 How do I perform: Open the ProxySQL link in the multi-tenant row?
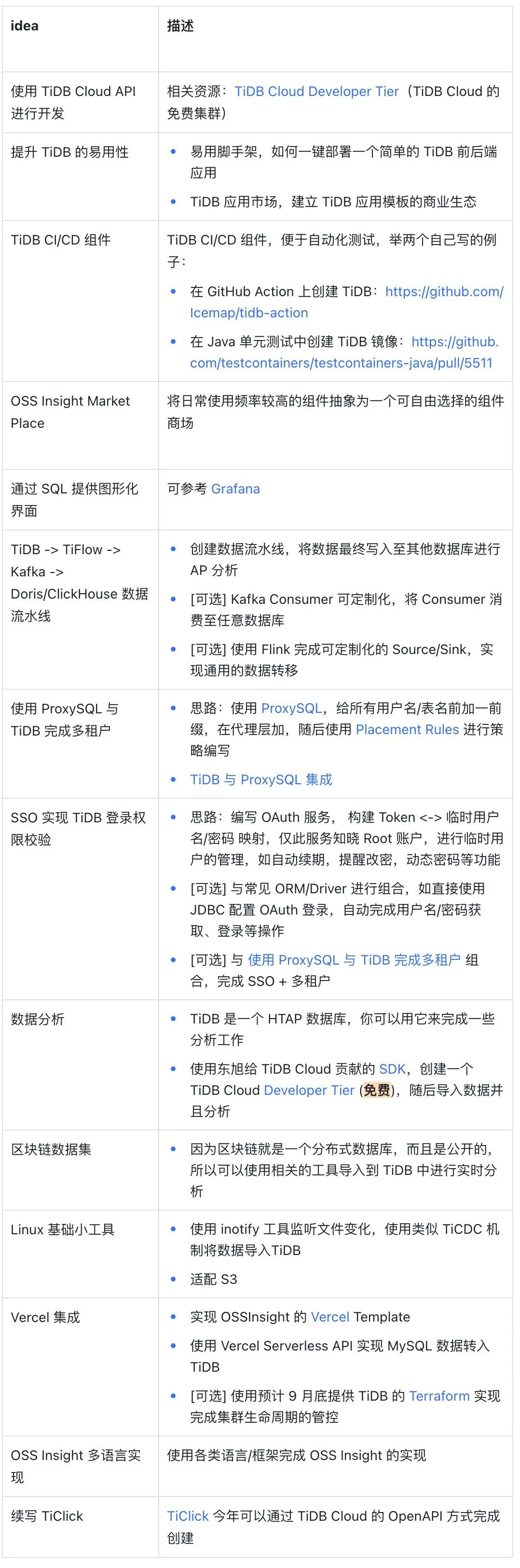point(291,708)
